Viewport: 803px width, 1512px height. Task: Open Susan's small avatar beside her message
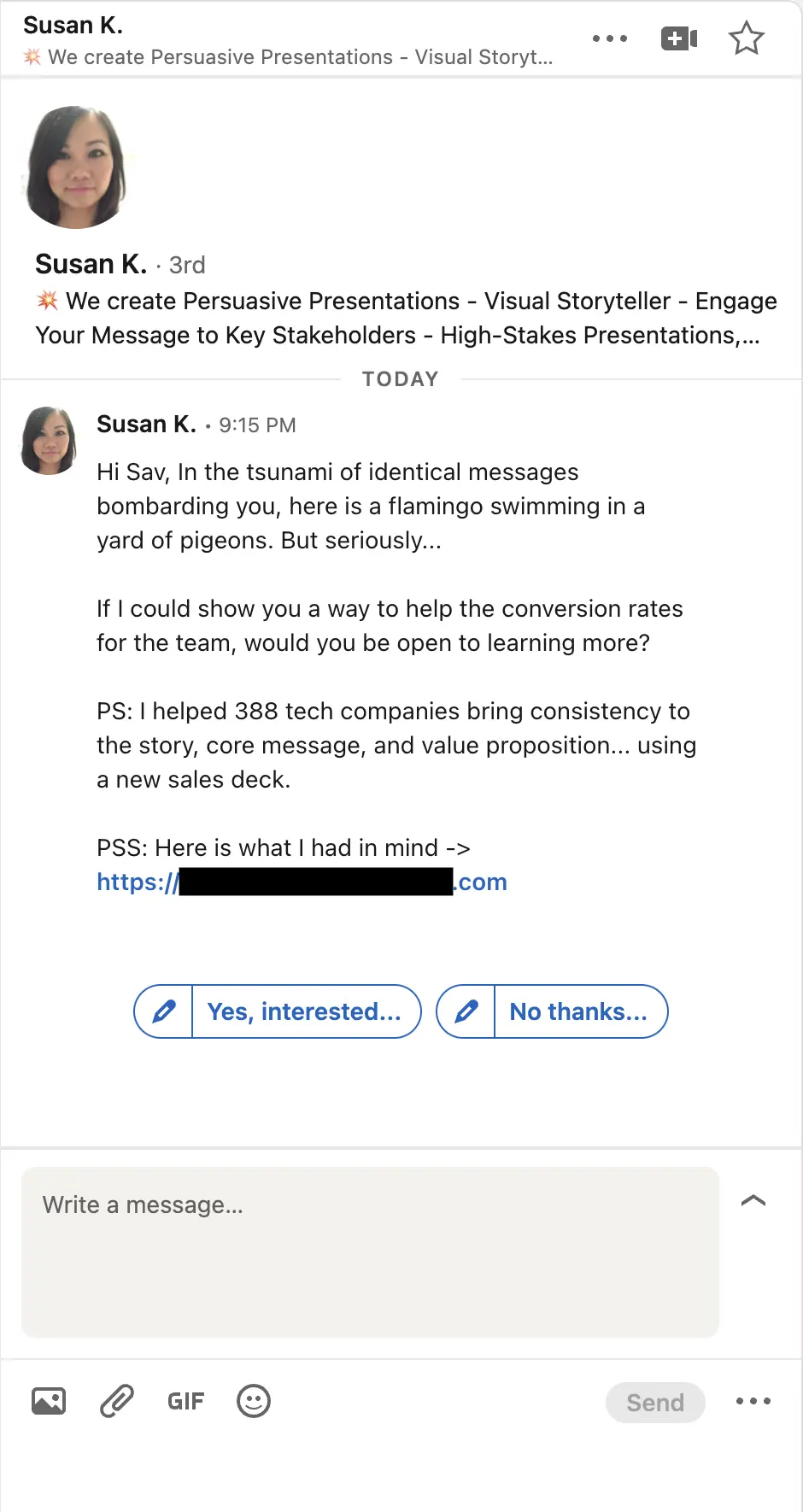pos(48,440)
